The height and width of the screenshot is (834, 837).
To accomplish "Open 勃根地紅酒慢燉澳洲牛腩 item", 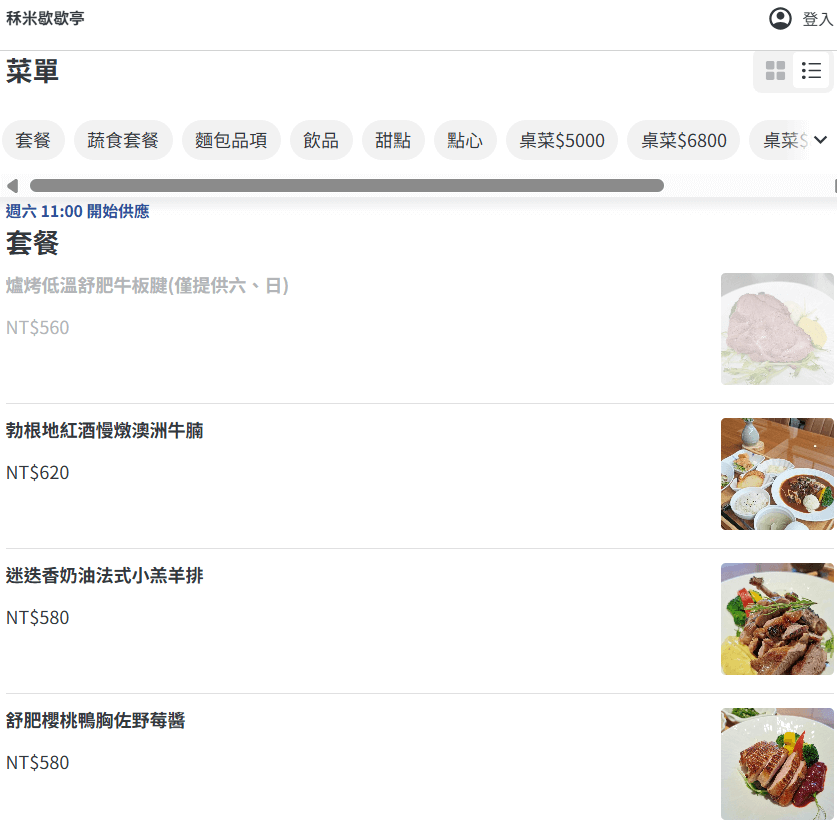I will (105, 431).
